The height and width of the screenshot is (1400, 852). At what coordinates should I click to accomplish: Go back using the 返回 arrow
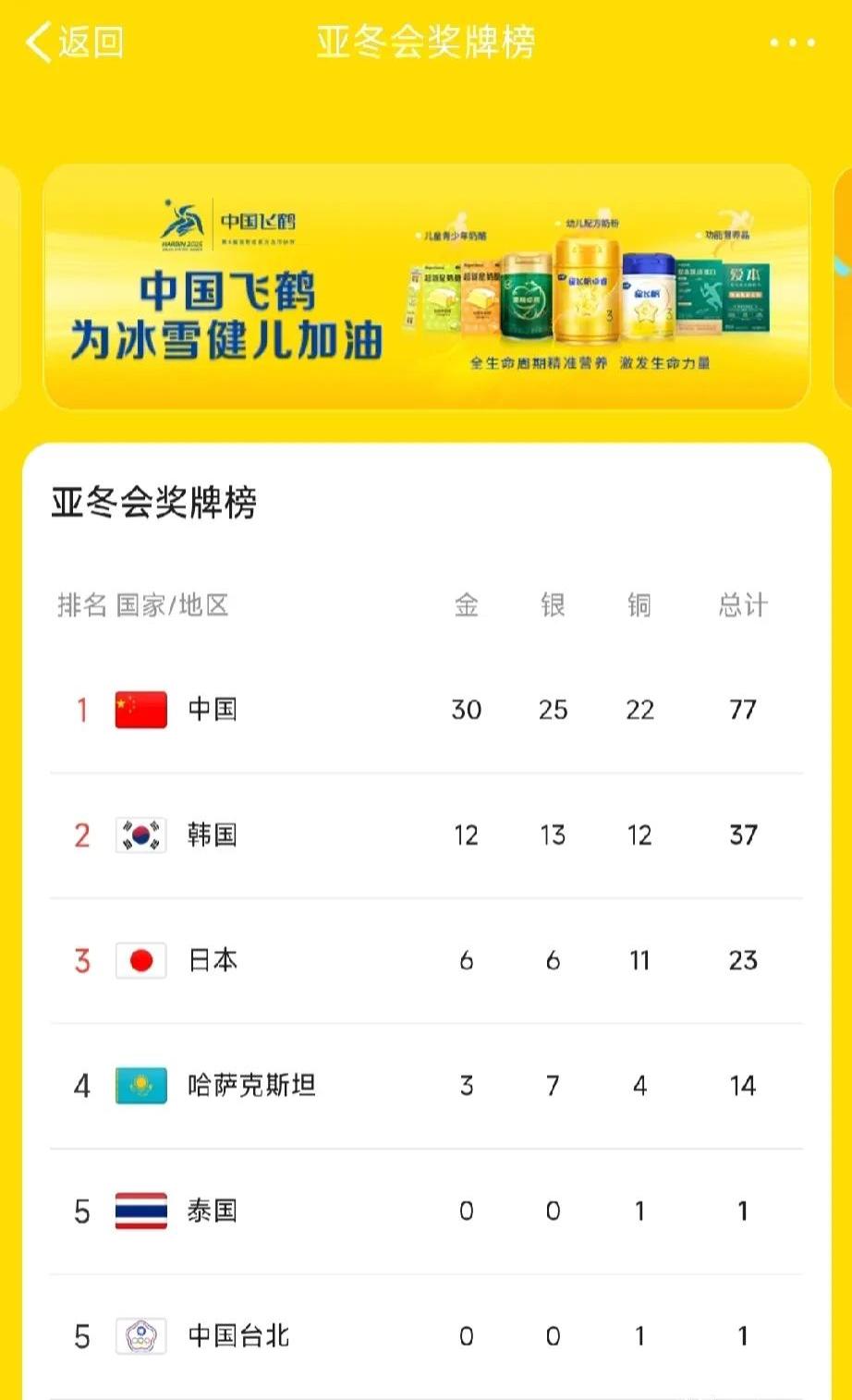point(74,43)
